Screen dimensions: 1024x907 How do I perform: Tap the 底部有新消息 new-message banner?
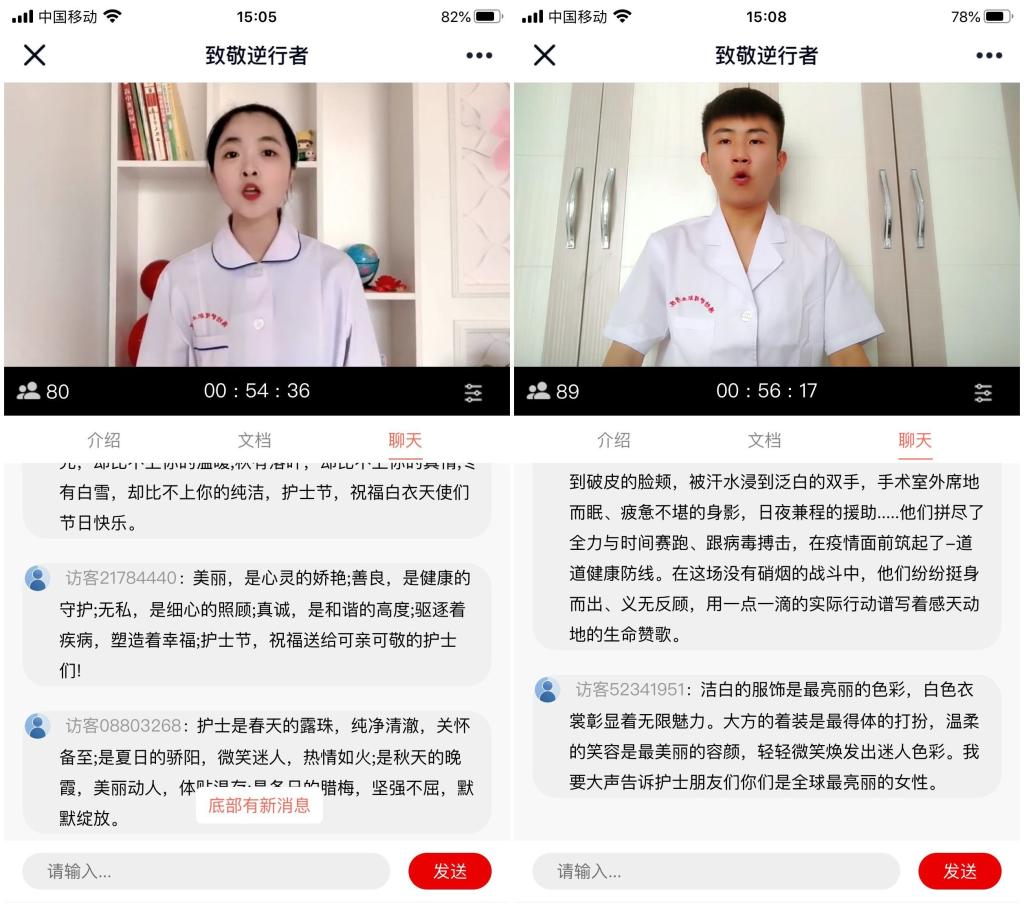point(259,805)
